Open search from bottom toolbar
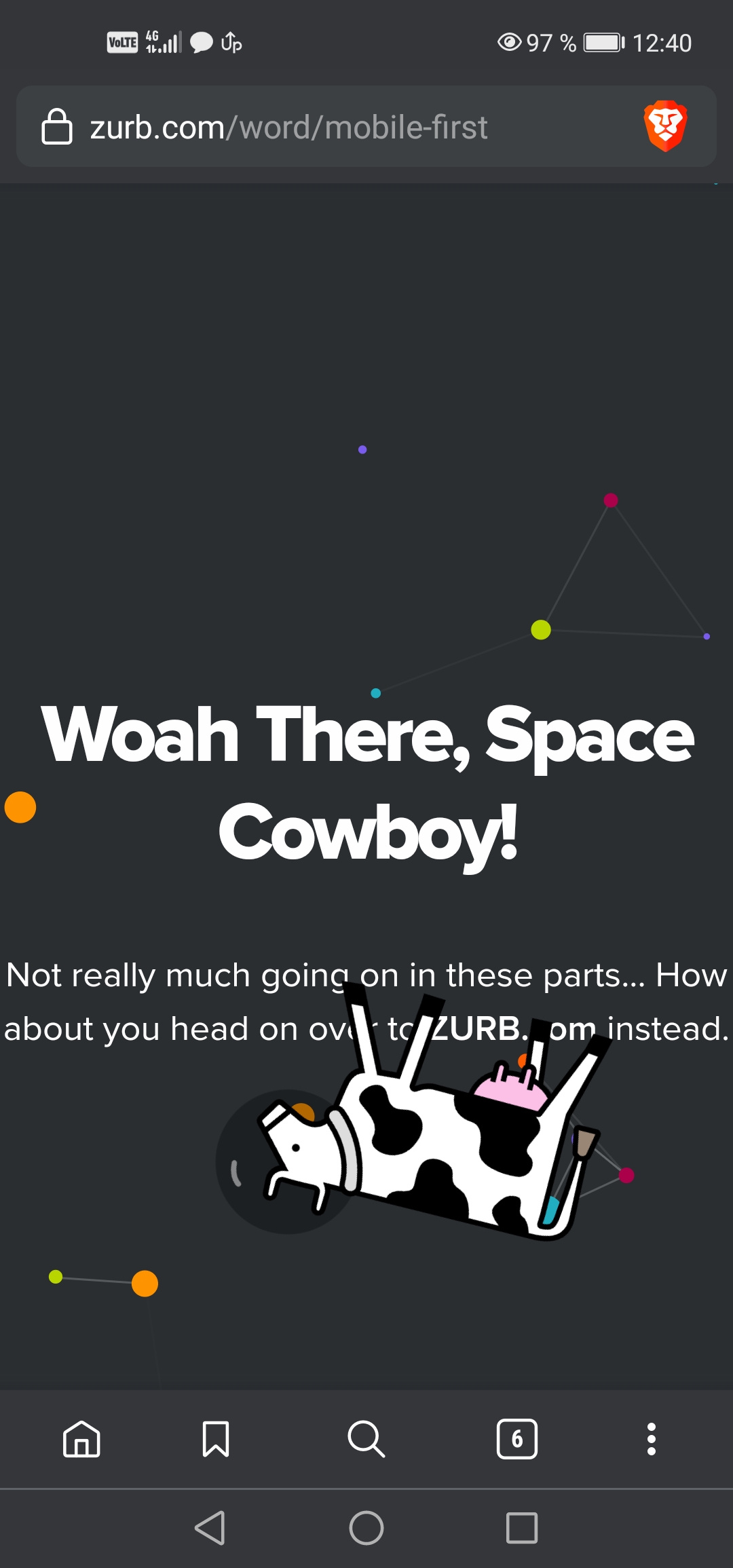This screenshot has width=733, height=1568. pyautogui.click(x=366, y=1439)
